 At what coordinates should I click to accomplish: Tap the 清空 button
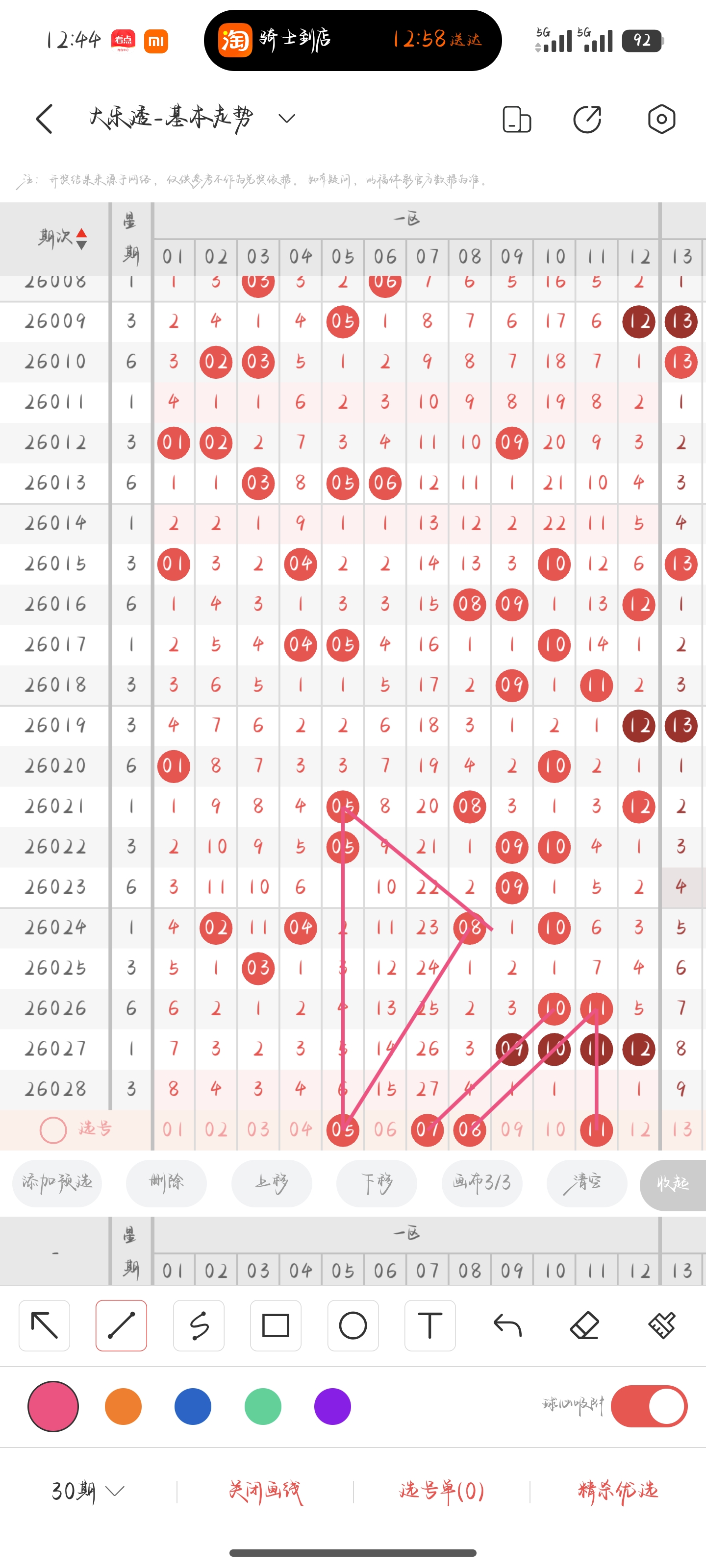click(586, 1183)
